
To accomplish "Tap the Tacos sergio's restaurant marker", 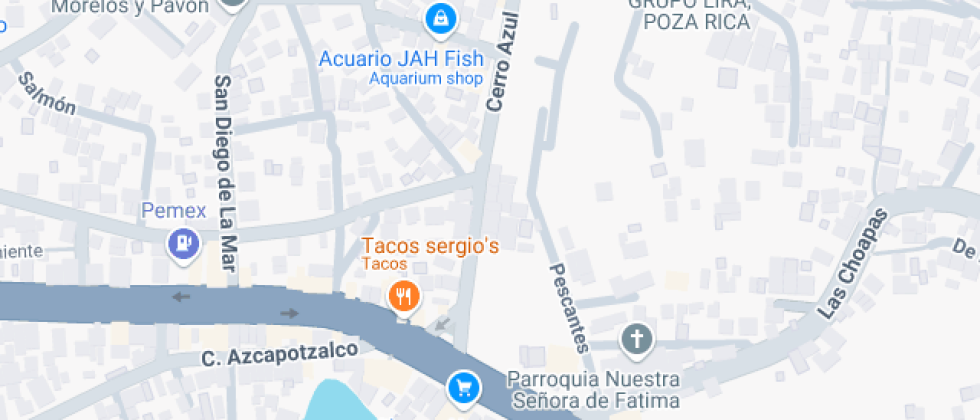I will 403,296.
